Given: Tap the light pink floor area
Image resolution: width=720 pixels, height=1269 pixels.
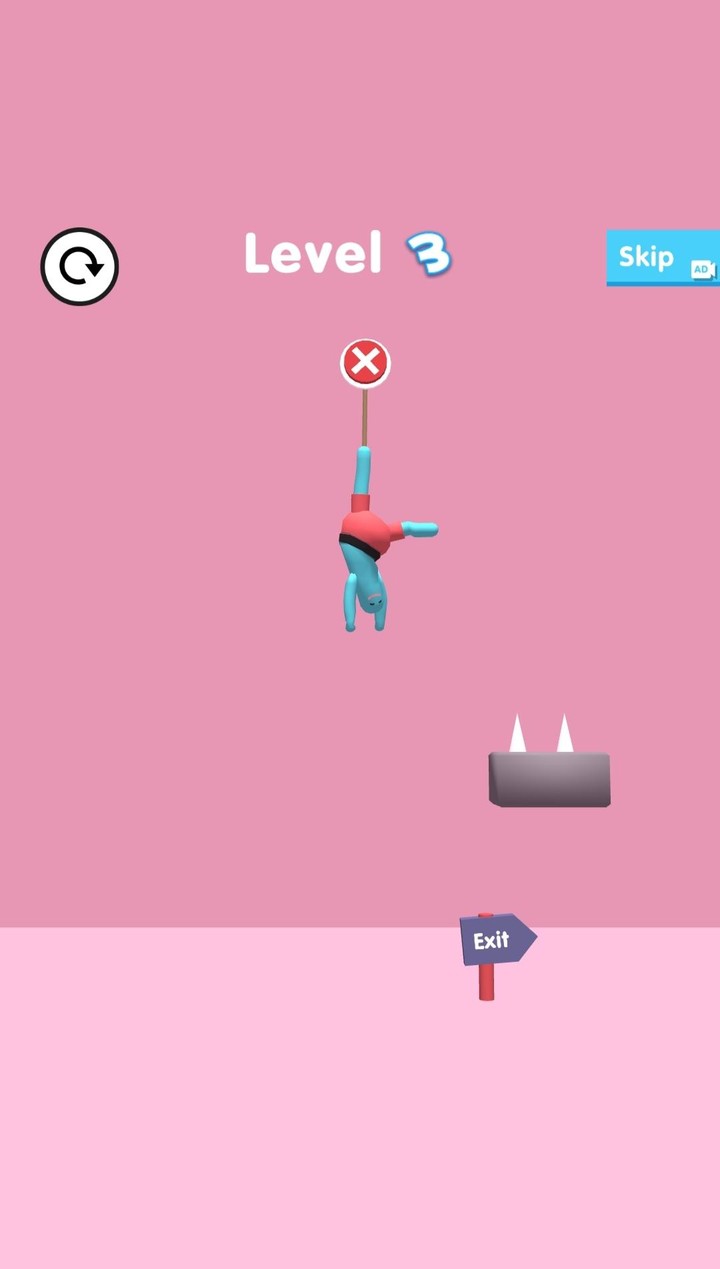Looking at the screenshot, I should point(200,1100).
